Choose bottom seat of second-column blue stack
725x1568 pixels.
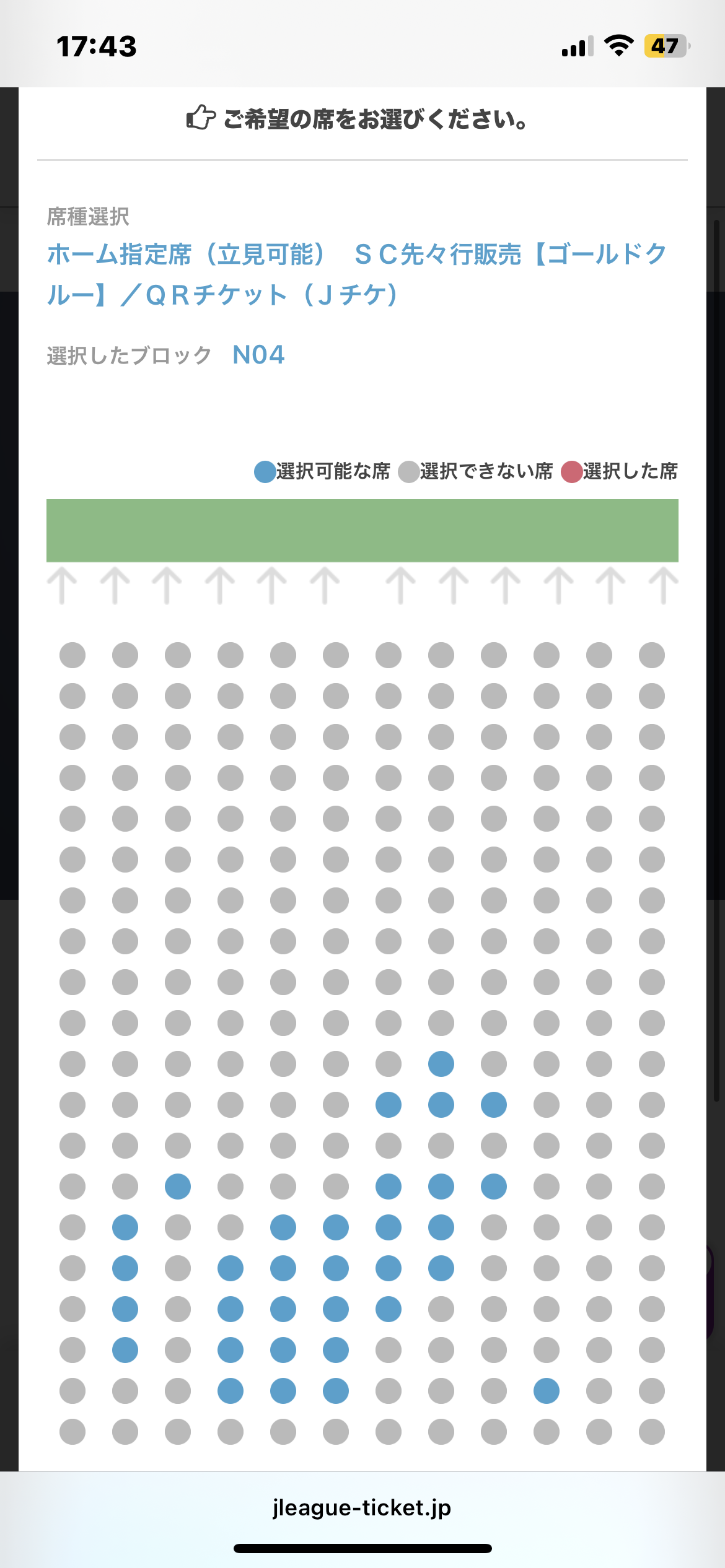(125, 1350)
